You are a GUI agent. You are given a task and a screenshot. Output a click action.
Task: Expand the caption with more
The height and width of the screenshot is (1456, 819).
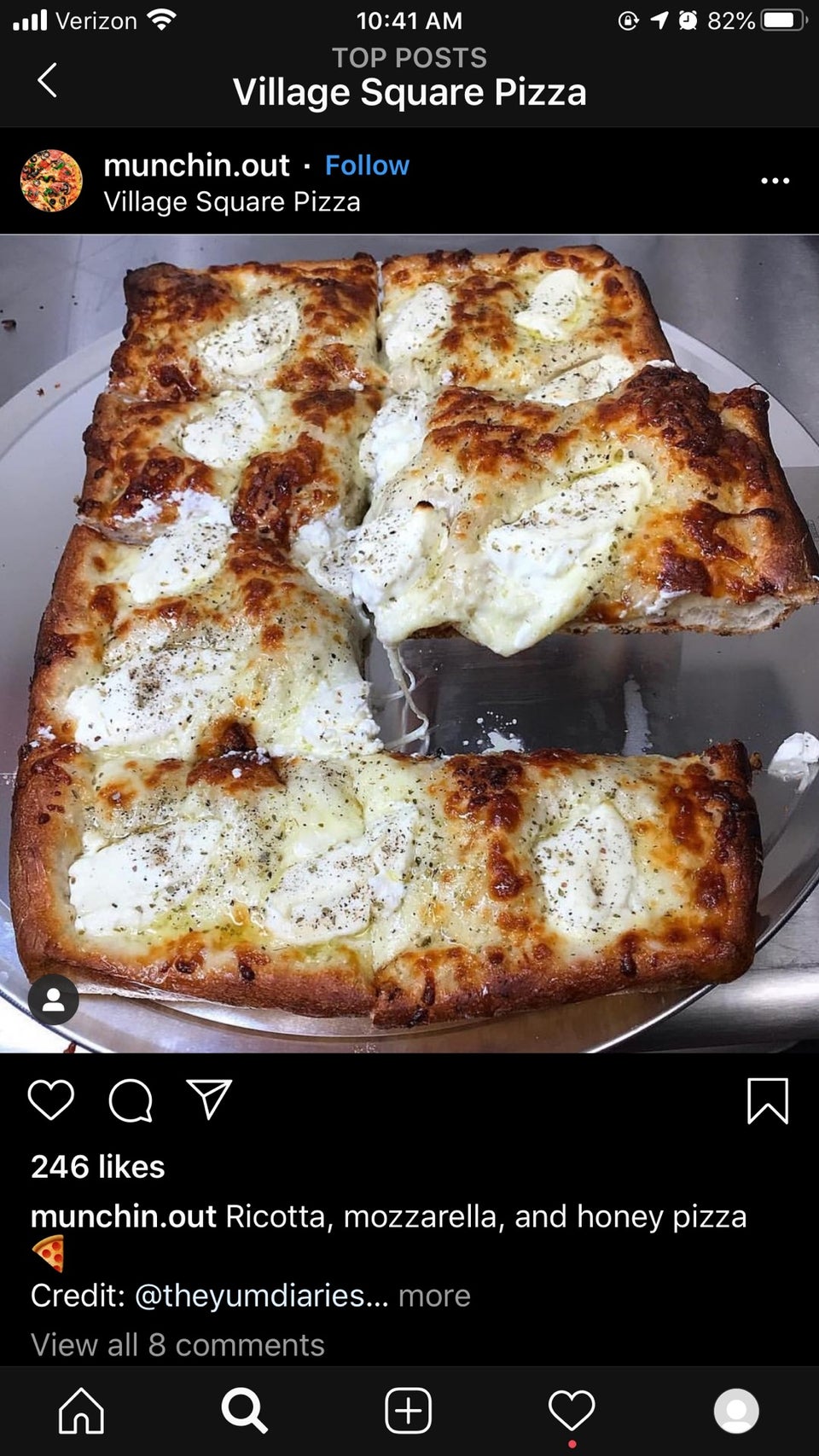(x=433, y=1296)
